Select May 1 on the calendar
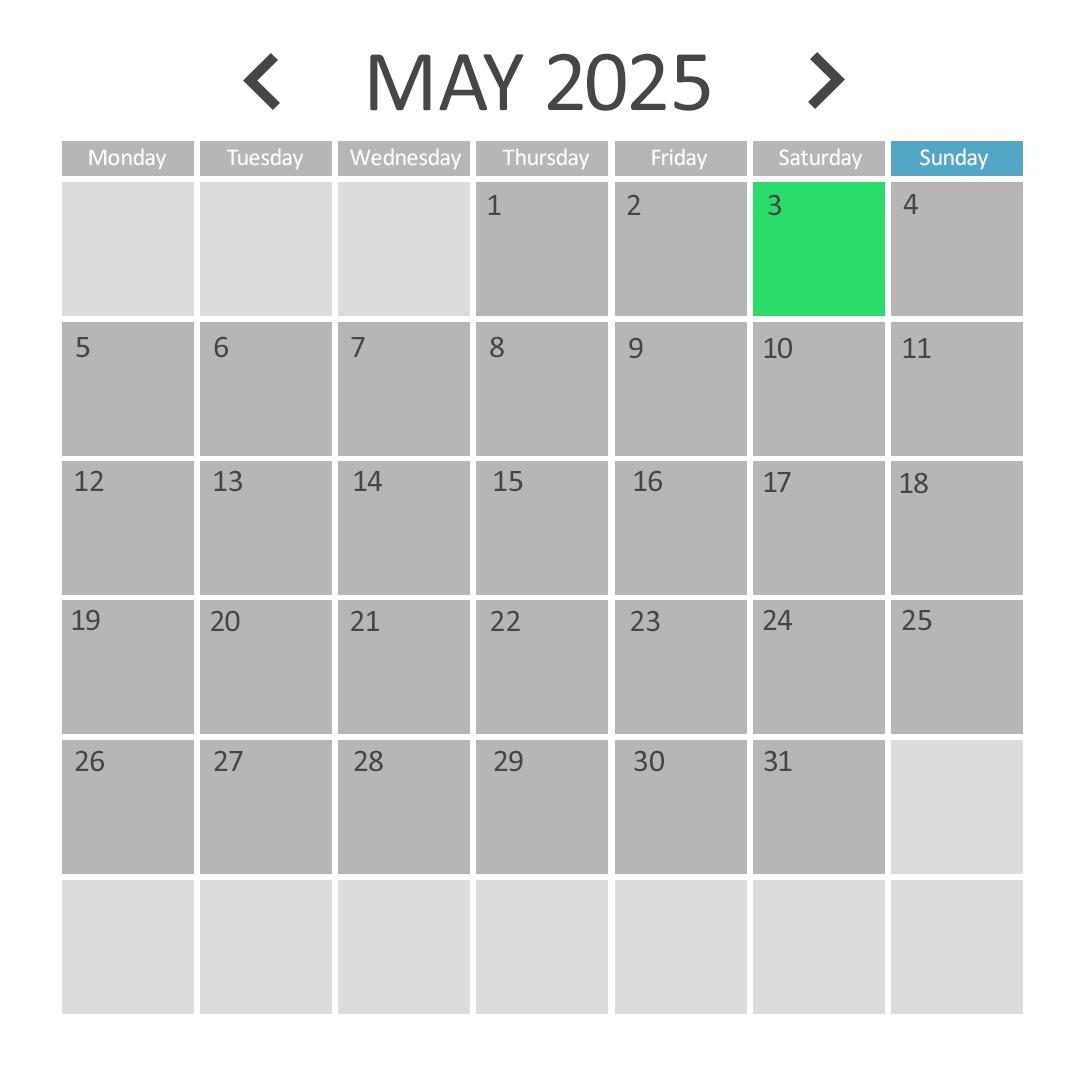This screenshot has height=1080, width=1080. click(x=541, y=249)
